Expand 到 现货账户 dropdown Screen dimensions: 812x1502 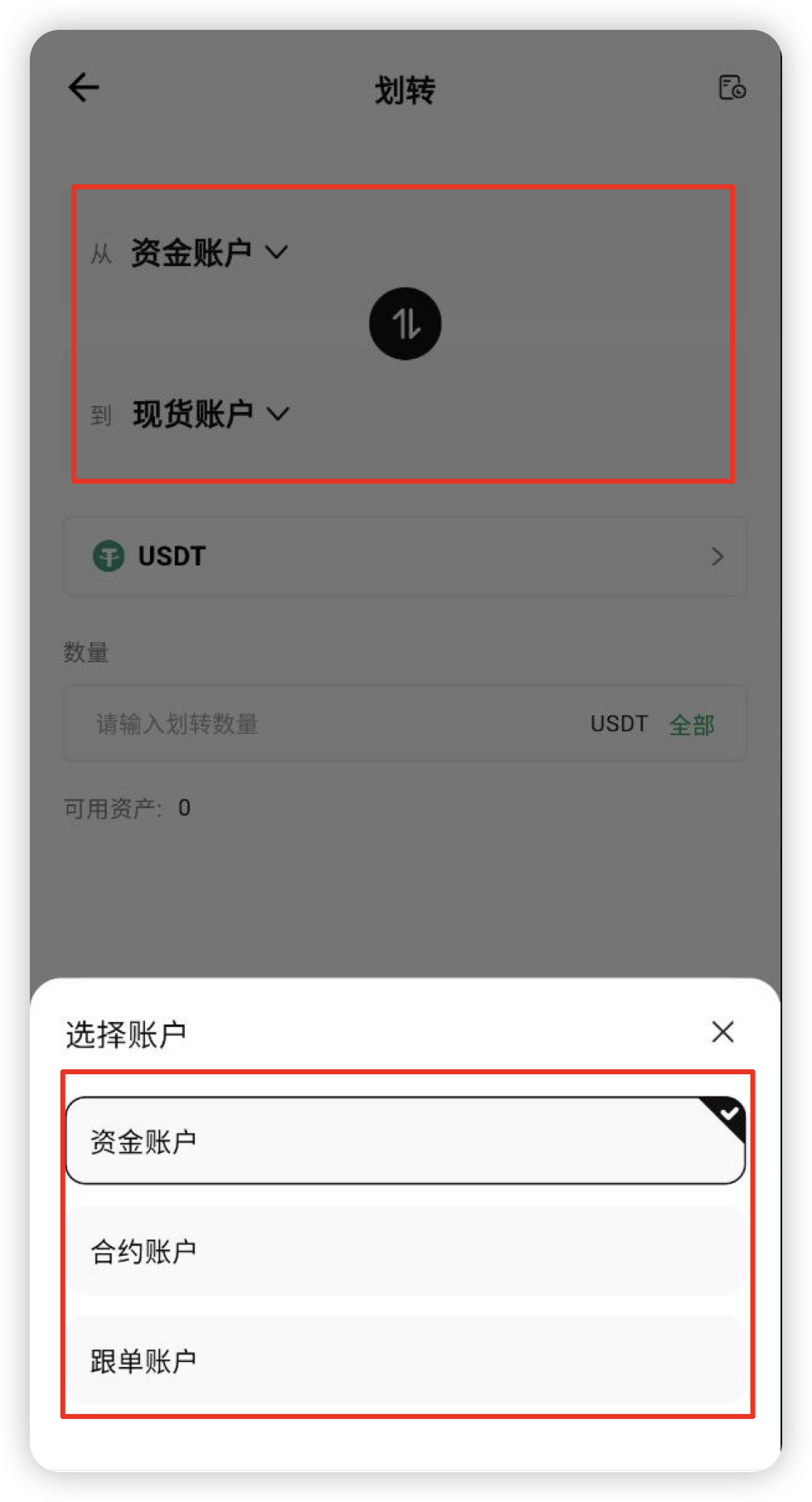(210, 414)
